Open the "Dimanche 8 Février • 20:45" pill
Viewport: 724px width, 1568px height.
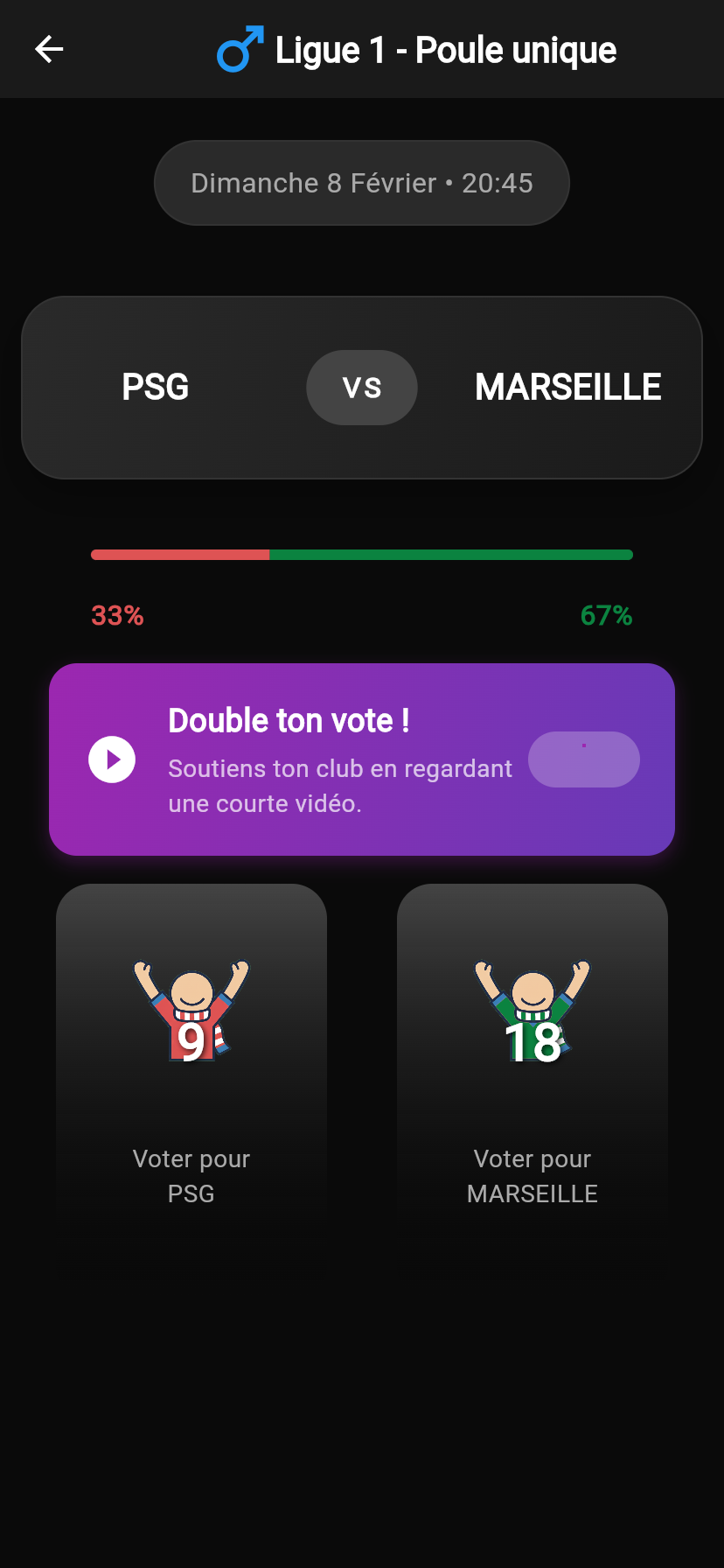click(361, 182)
